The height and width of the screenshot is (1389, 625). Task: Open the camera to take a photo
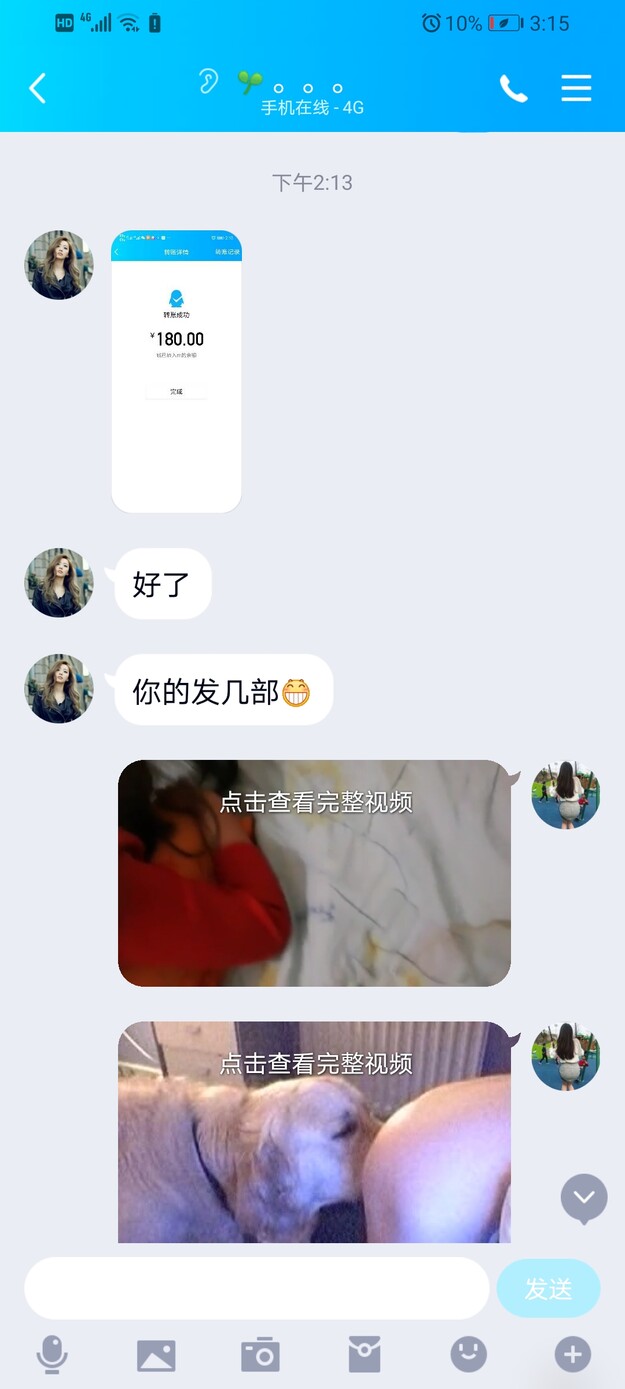[260, 1355]
